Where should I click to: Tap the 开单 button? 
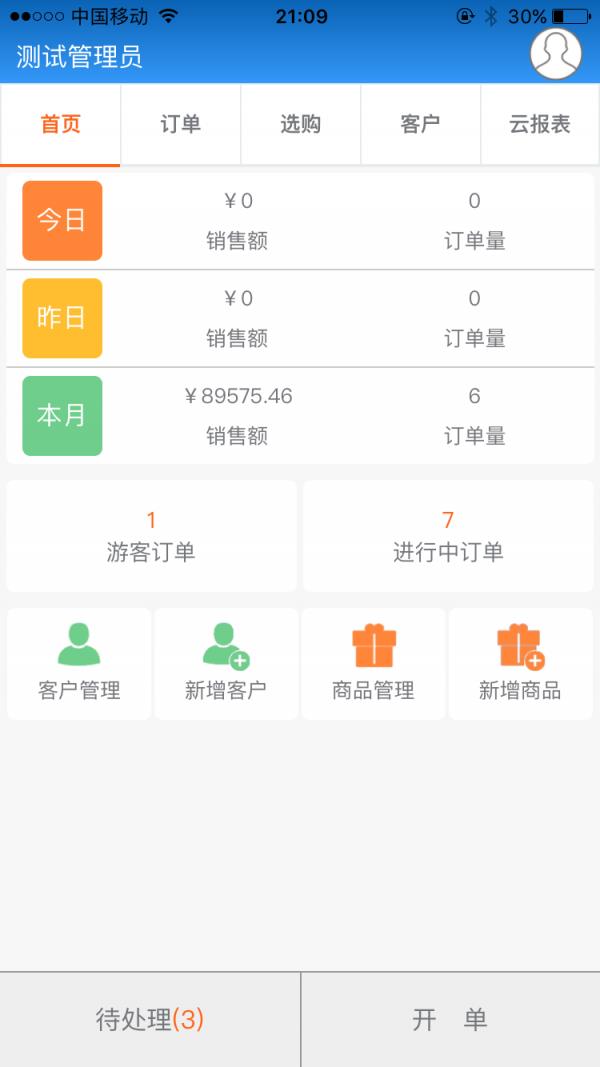(x=450, y=1019)
